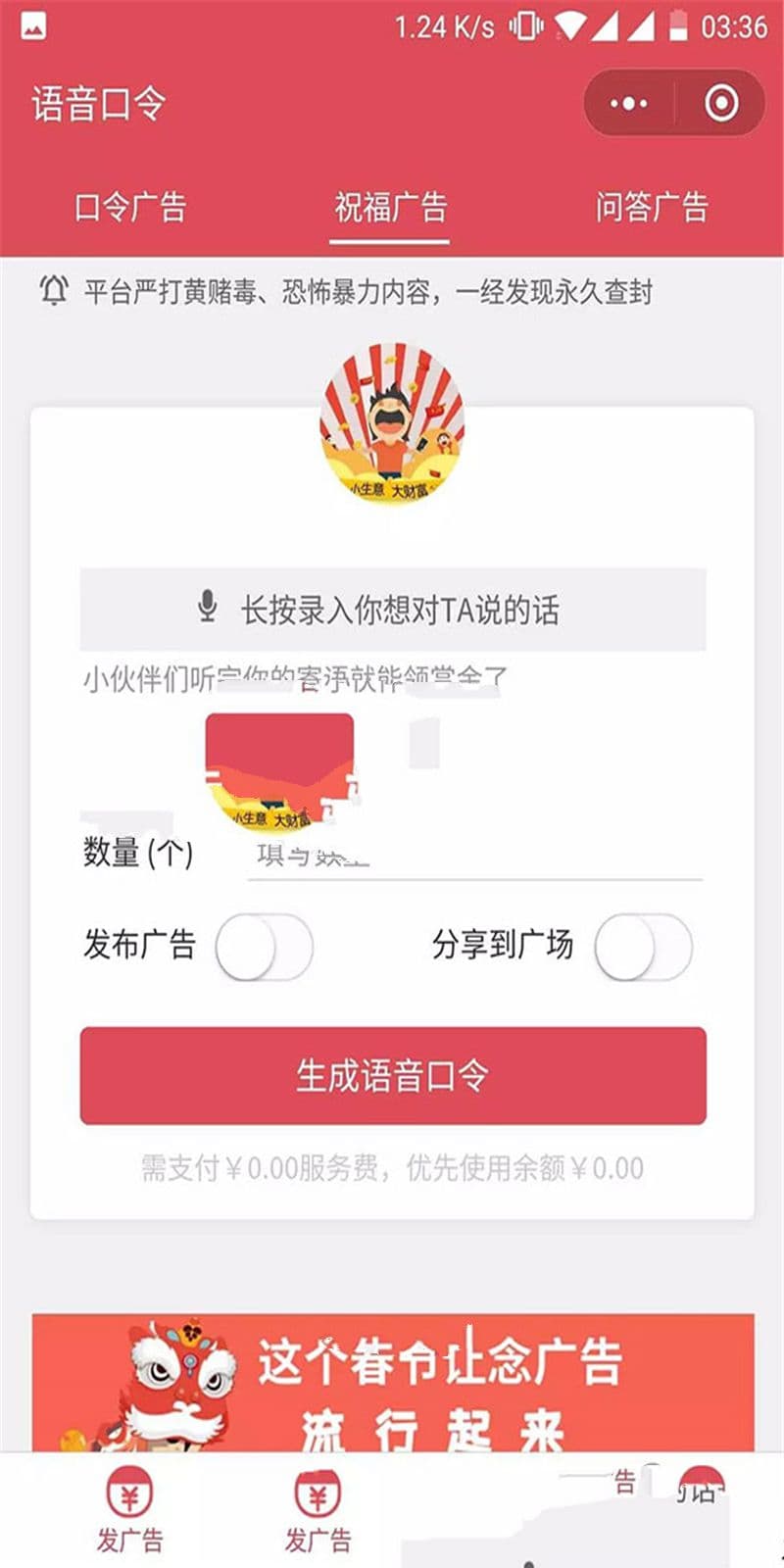
Task: Open the mini program overflow menu
Action: click(628, 103)
